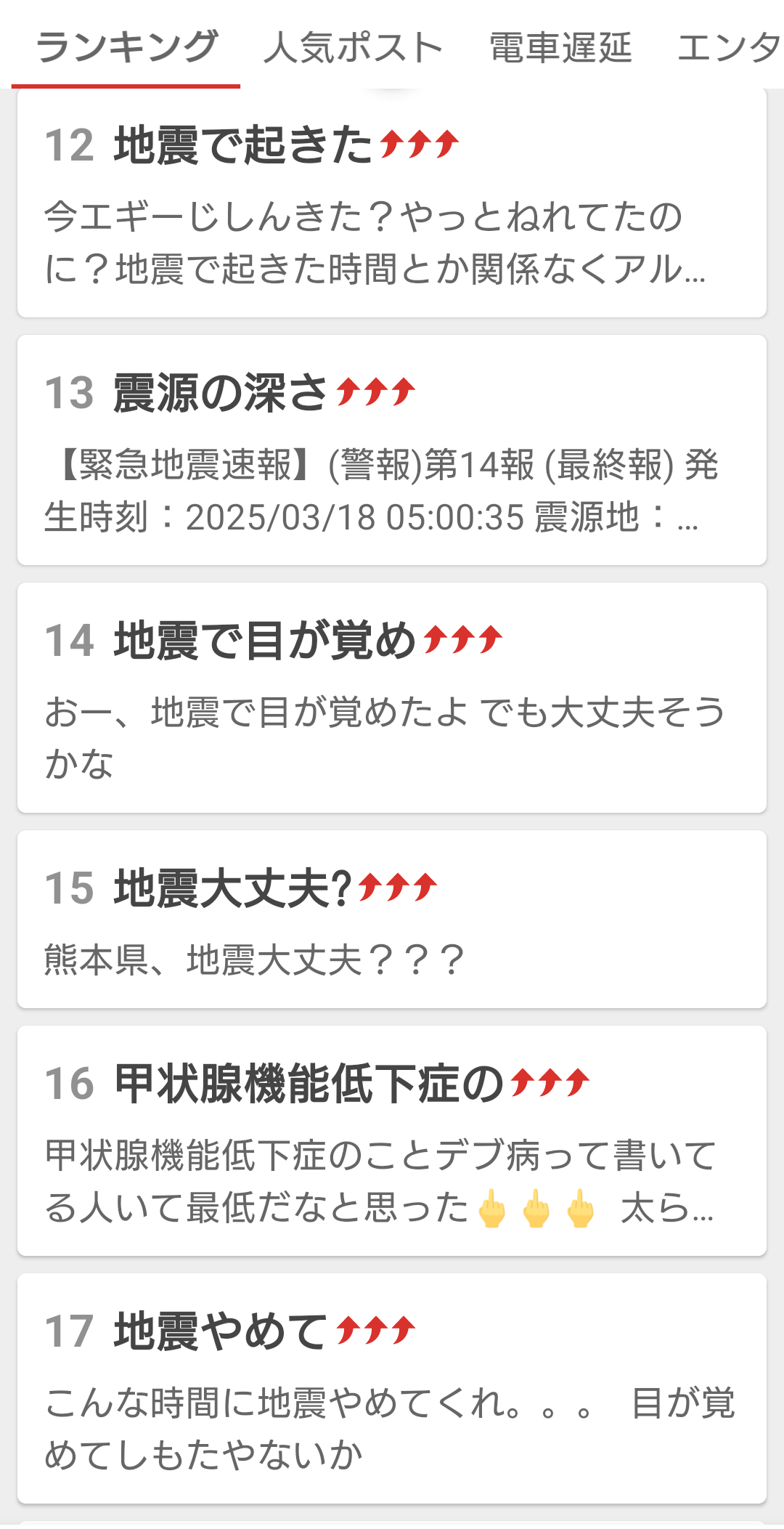View rank 14 trend 地震で目が覚め
784x1529 pixels.
click(392, 697)
